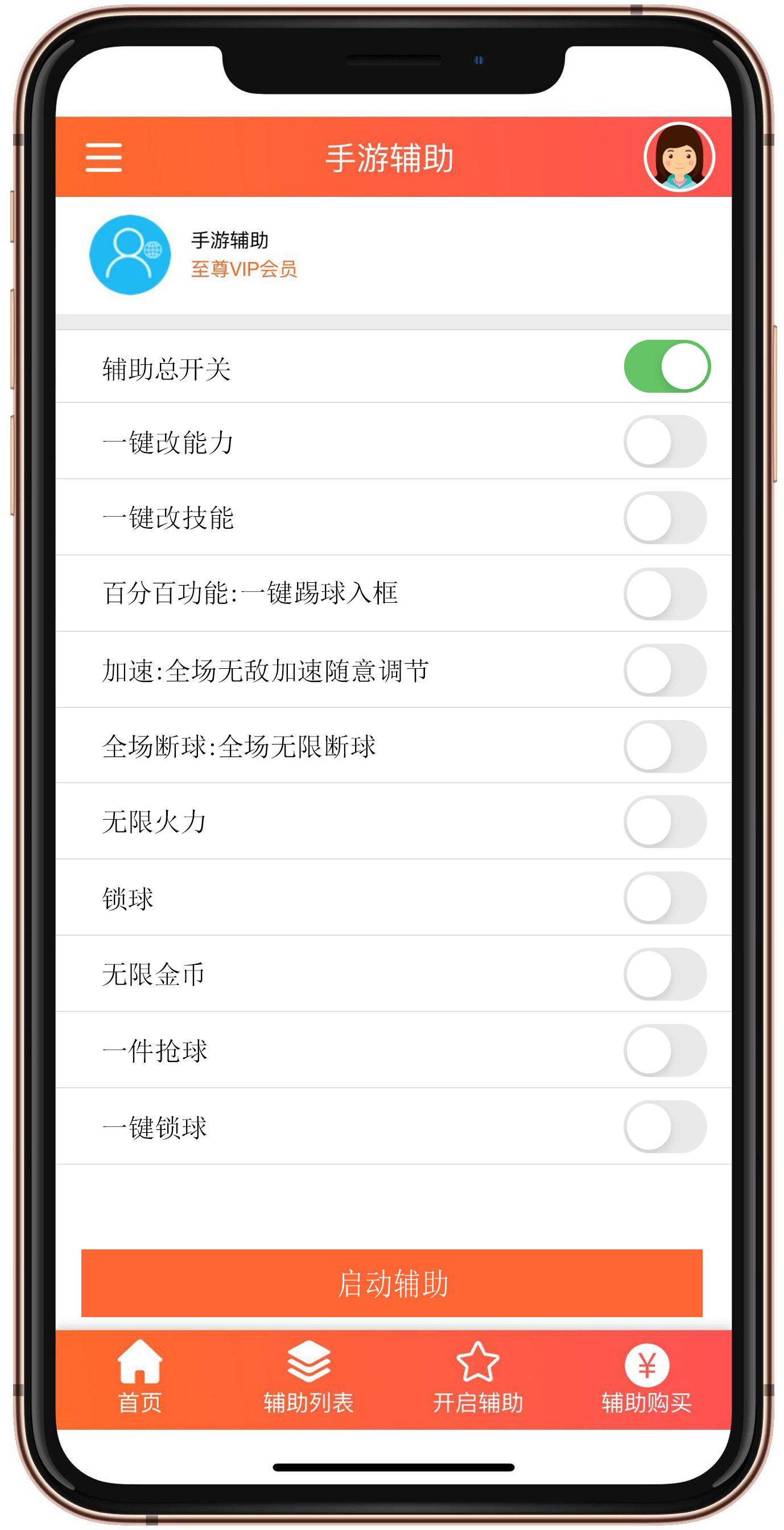The width and height of the screenshot is (784, 1530).
Task: Enable 一键锁球 switch
Action: (665, 1126)
